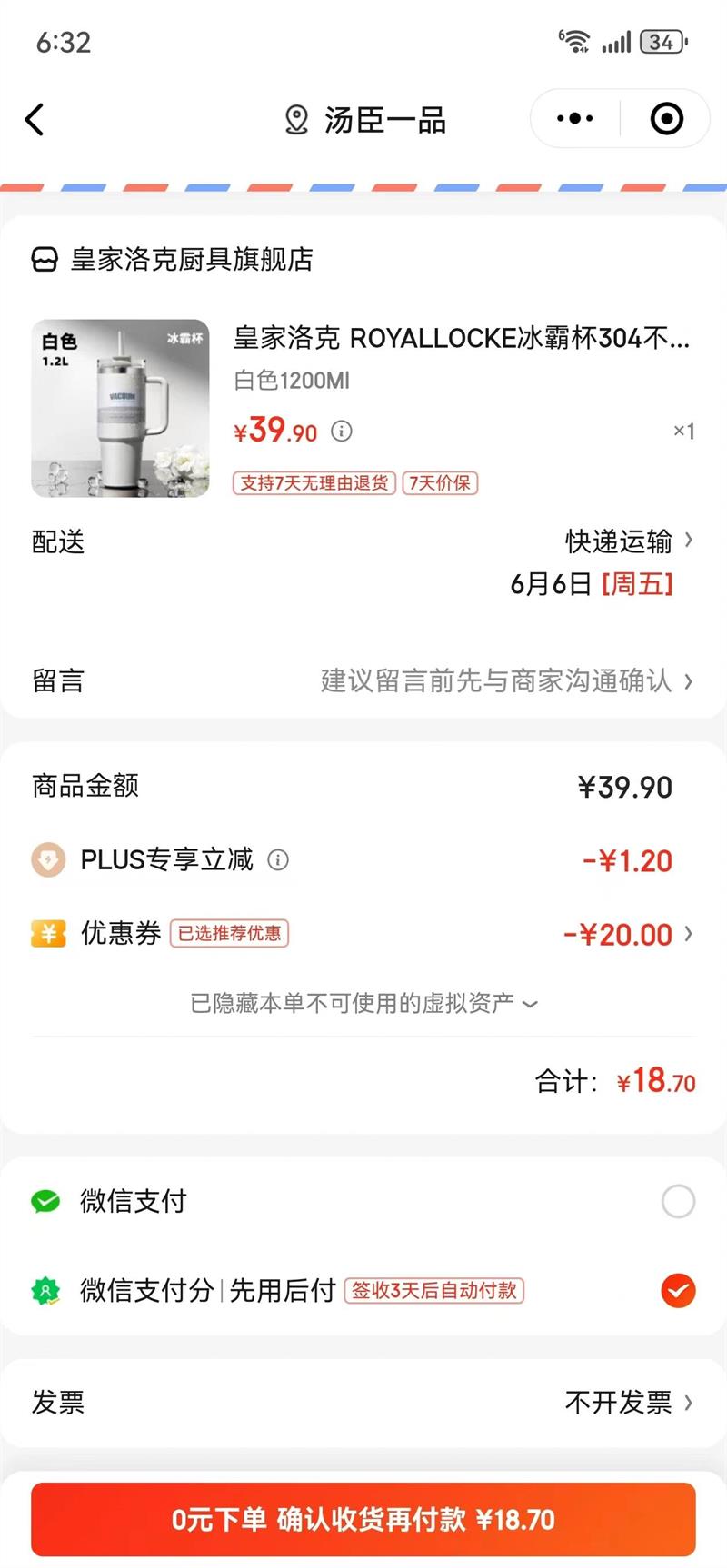Open the ROYALLOCKE 冰霸杯 product thumbnail
Viewport: 727px width, 1568px height.
pos(120,408)
